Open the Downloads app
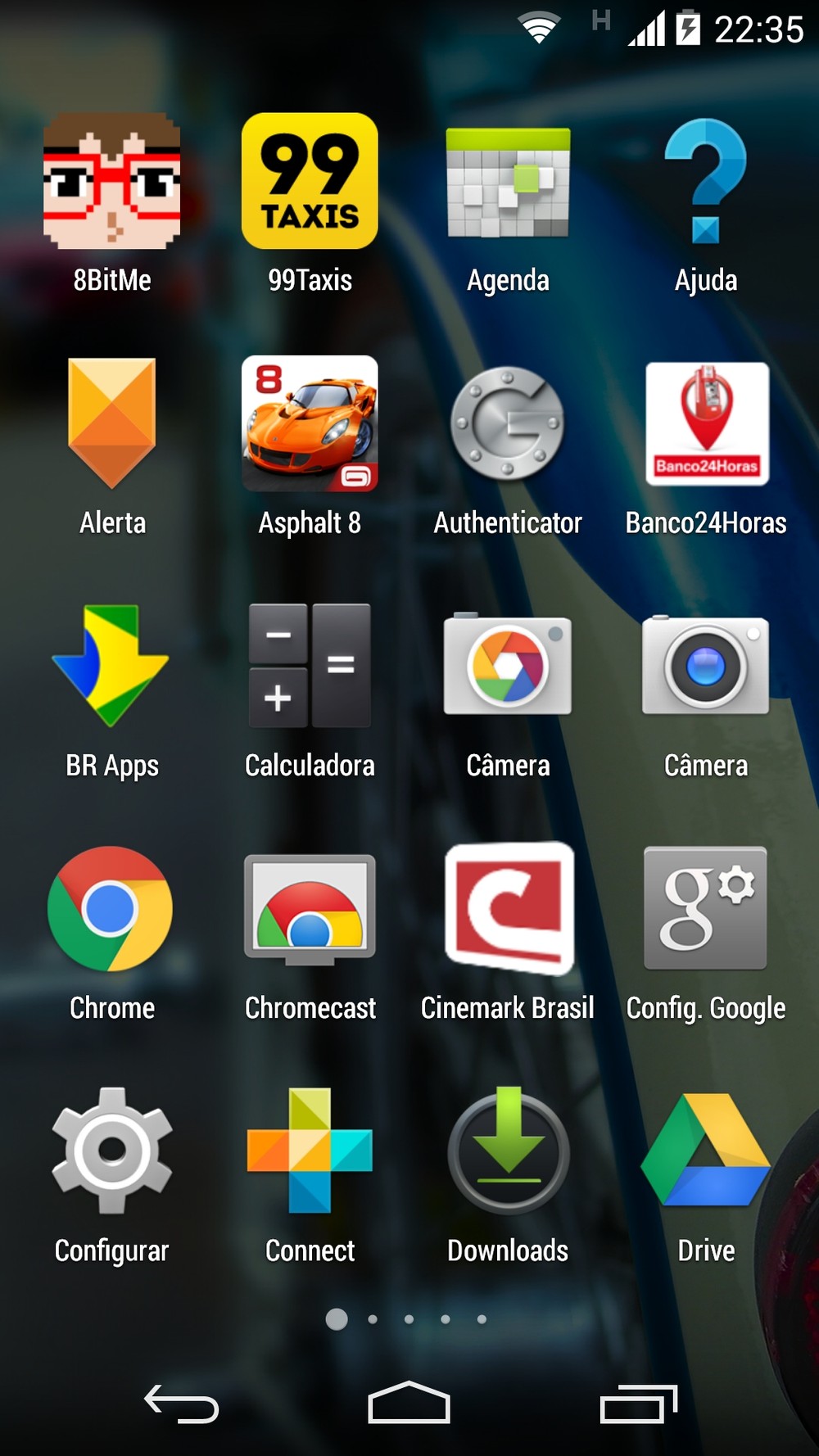Screen dimensions: 819x1456 [x=508, y=1151]
